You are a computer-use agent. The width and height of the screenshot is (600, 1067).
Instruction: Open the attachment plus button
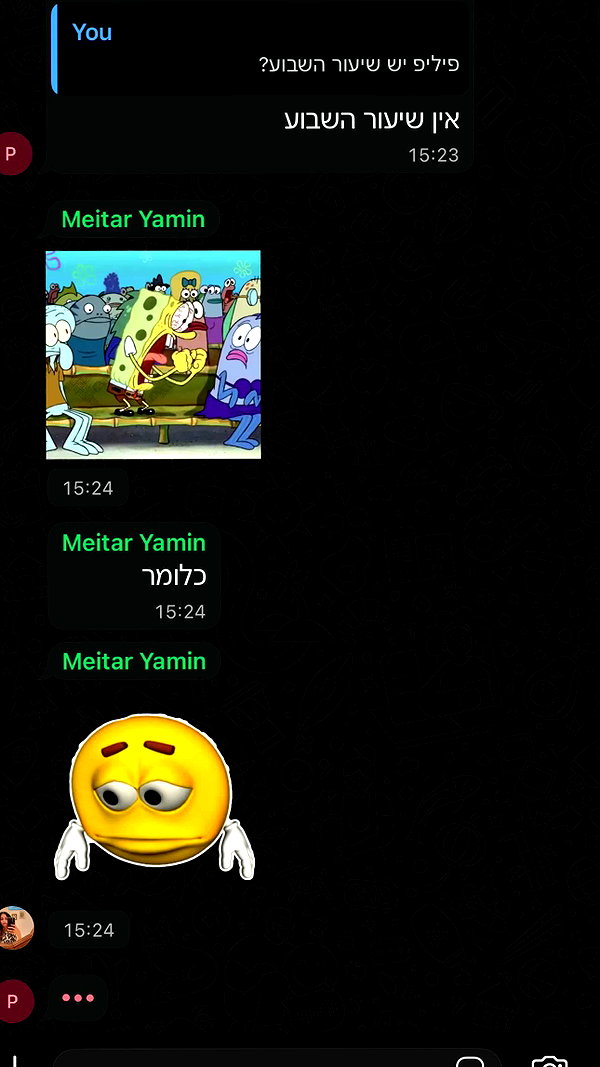[x=15, y=1062]
